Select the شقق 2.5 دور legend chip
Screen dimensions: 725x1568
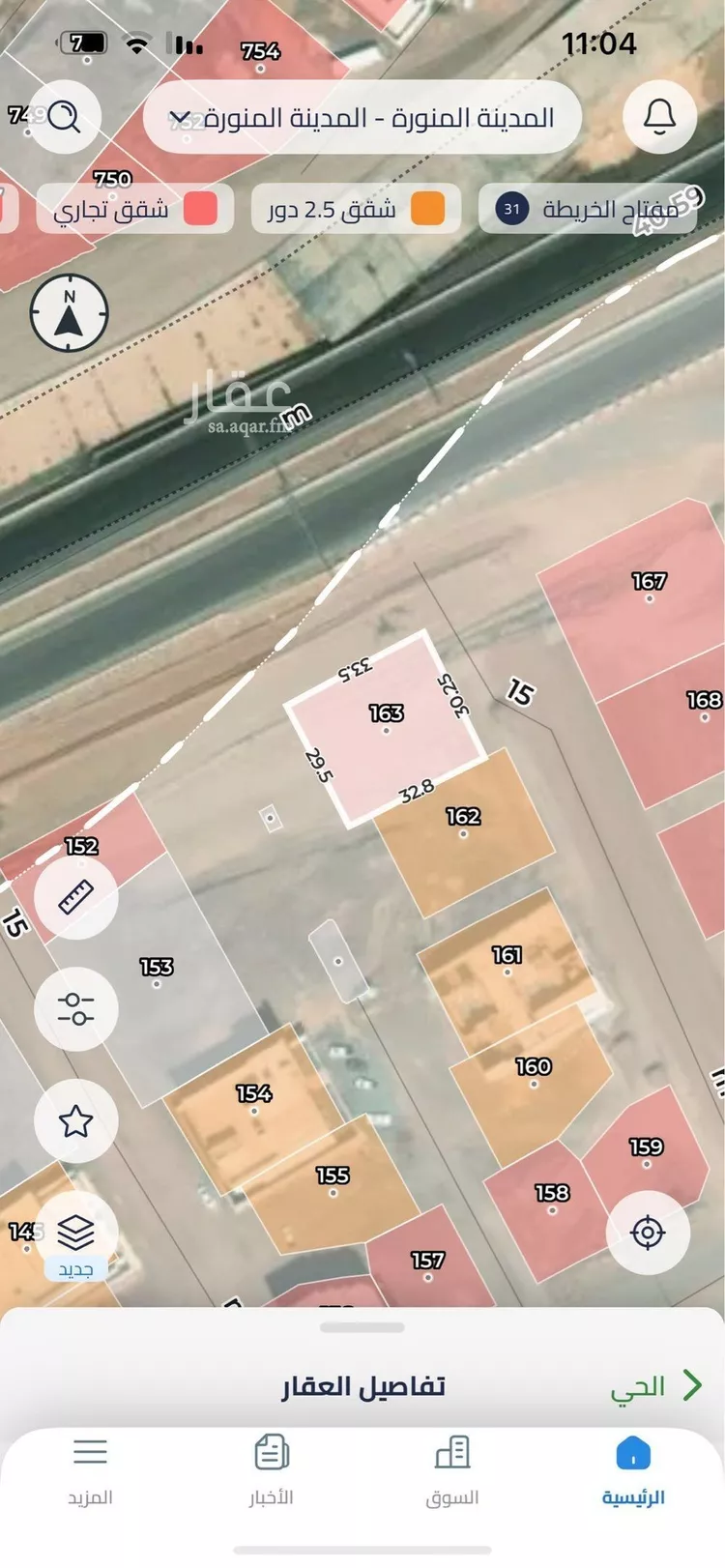pos(356,209)
